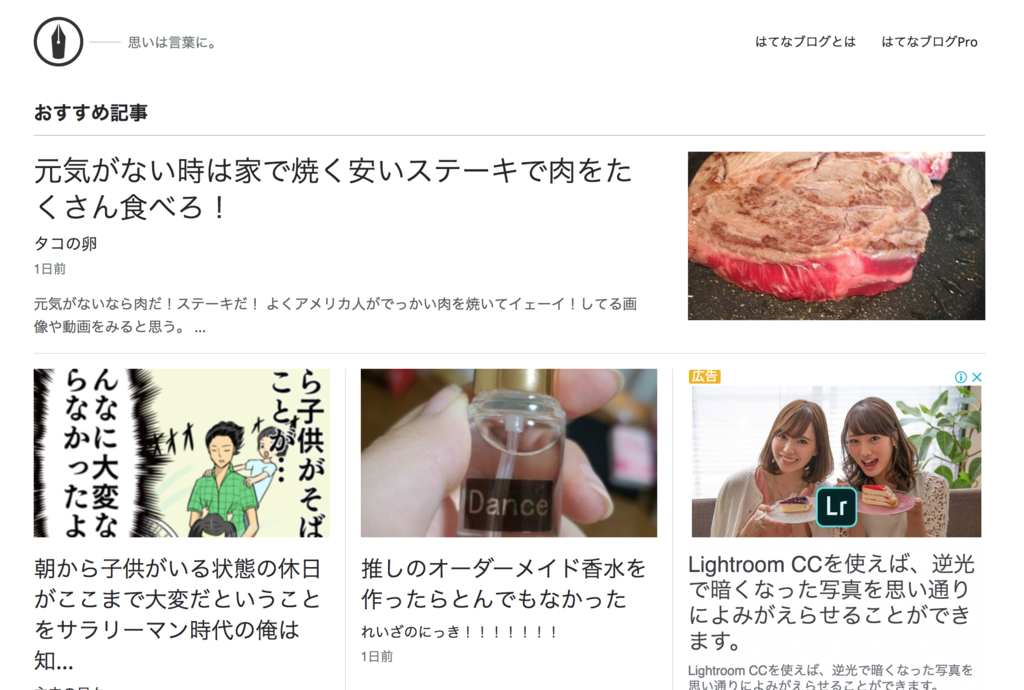Open the Hatena Blog pen logo
The height and width of the screenshot is (690, 1024).
58,42
